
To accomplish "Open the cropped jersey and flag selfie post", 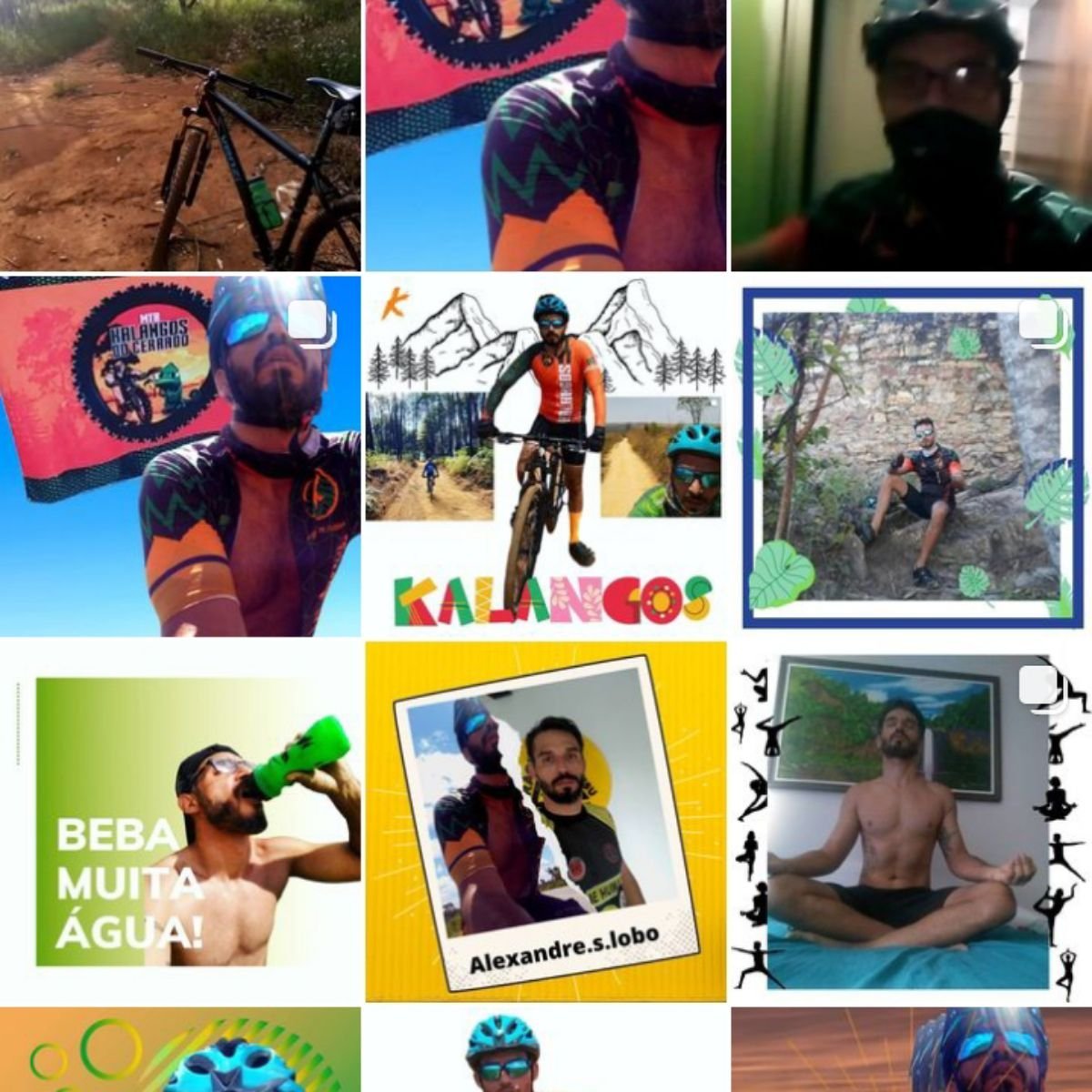I will pyautogui.click(x=545, y=135).
